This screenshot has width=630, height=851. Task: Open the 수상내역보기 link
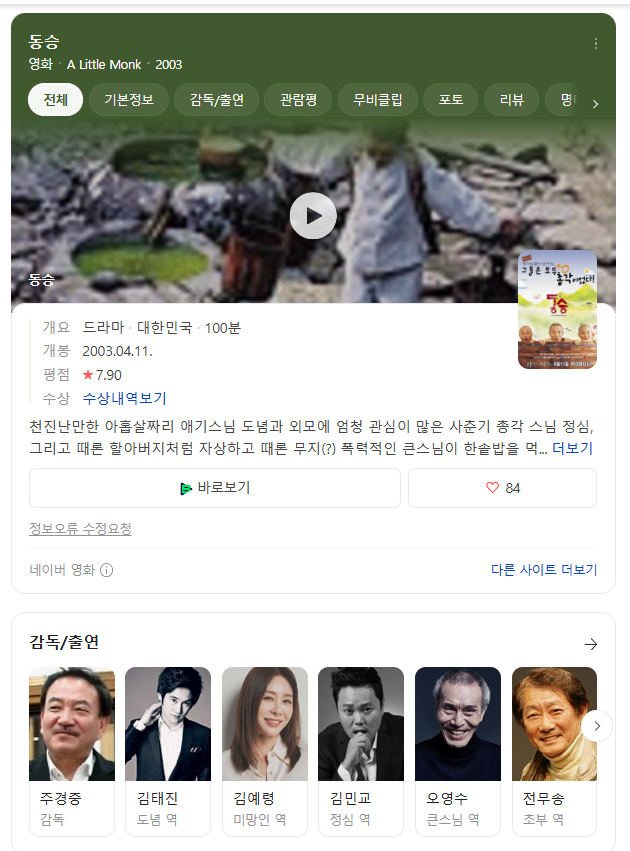(x=124, y=398)
